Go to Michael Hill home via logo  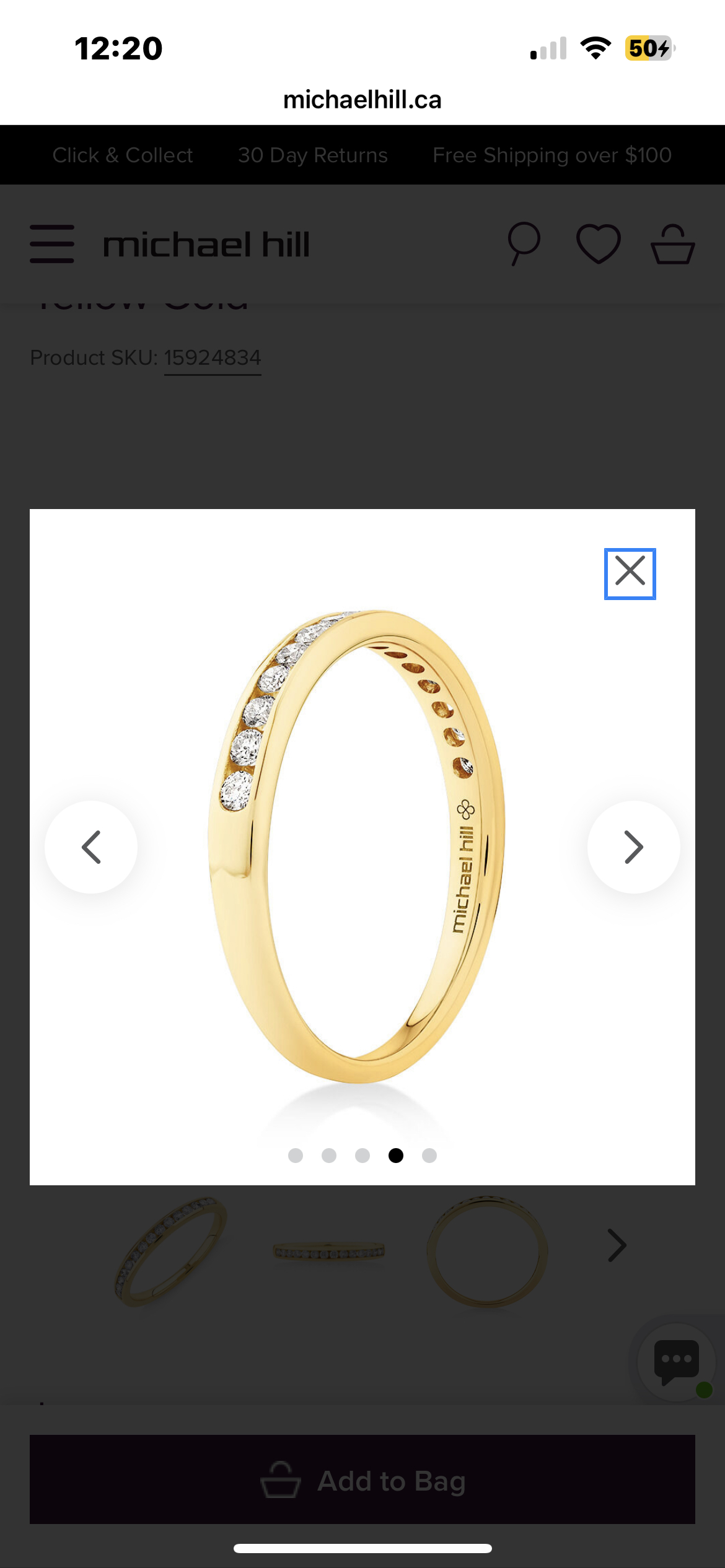tap(206, 244)
